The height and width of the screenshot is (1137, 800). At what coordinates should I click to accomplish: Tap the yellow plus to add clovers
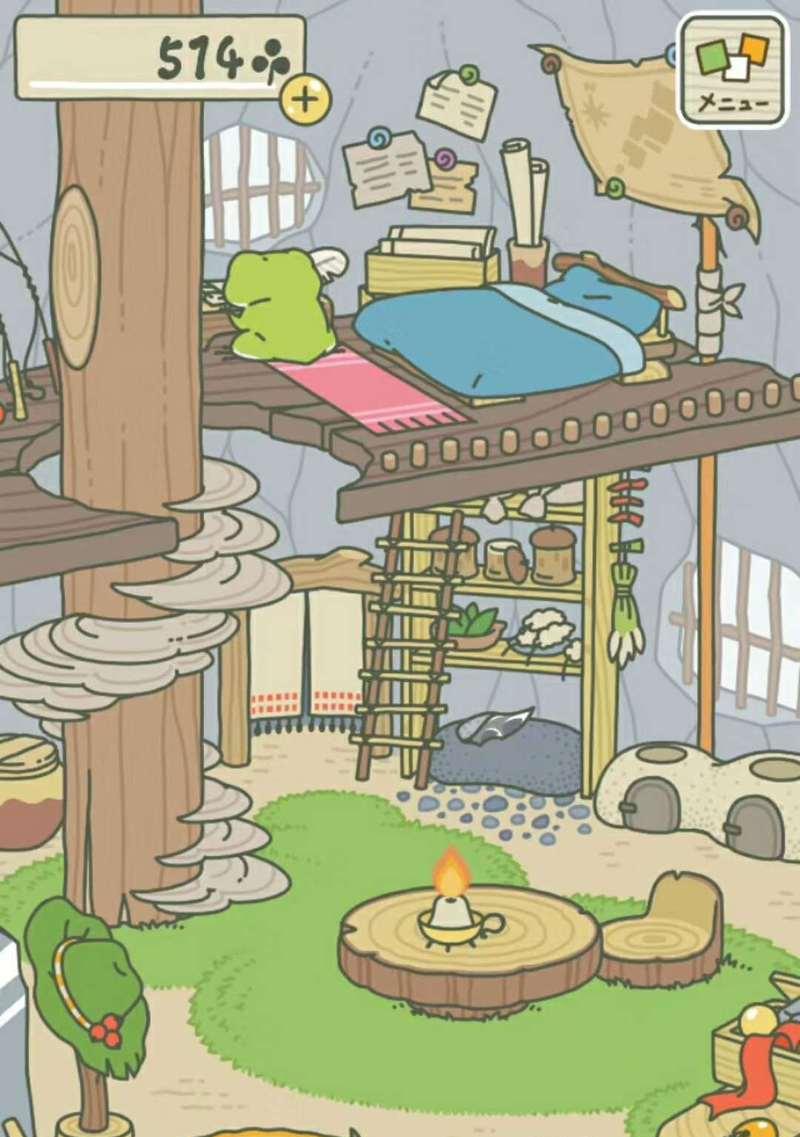(306, 99)
